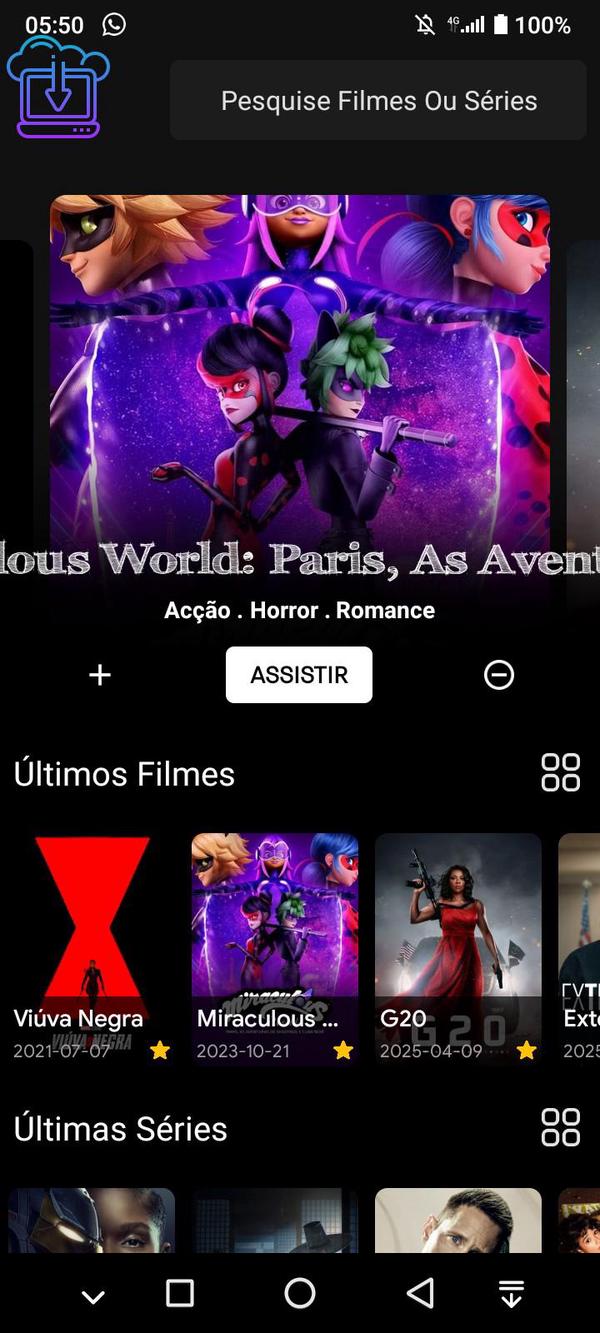Image resolution: width=600 pixels, height=1333 pixels.
Task: Open grid view for Últimos Filmes
Action: pos(560,773)
